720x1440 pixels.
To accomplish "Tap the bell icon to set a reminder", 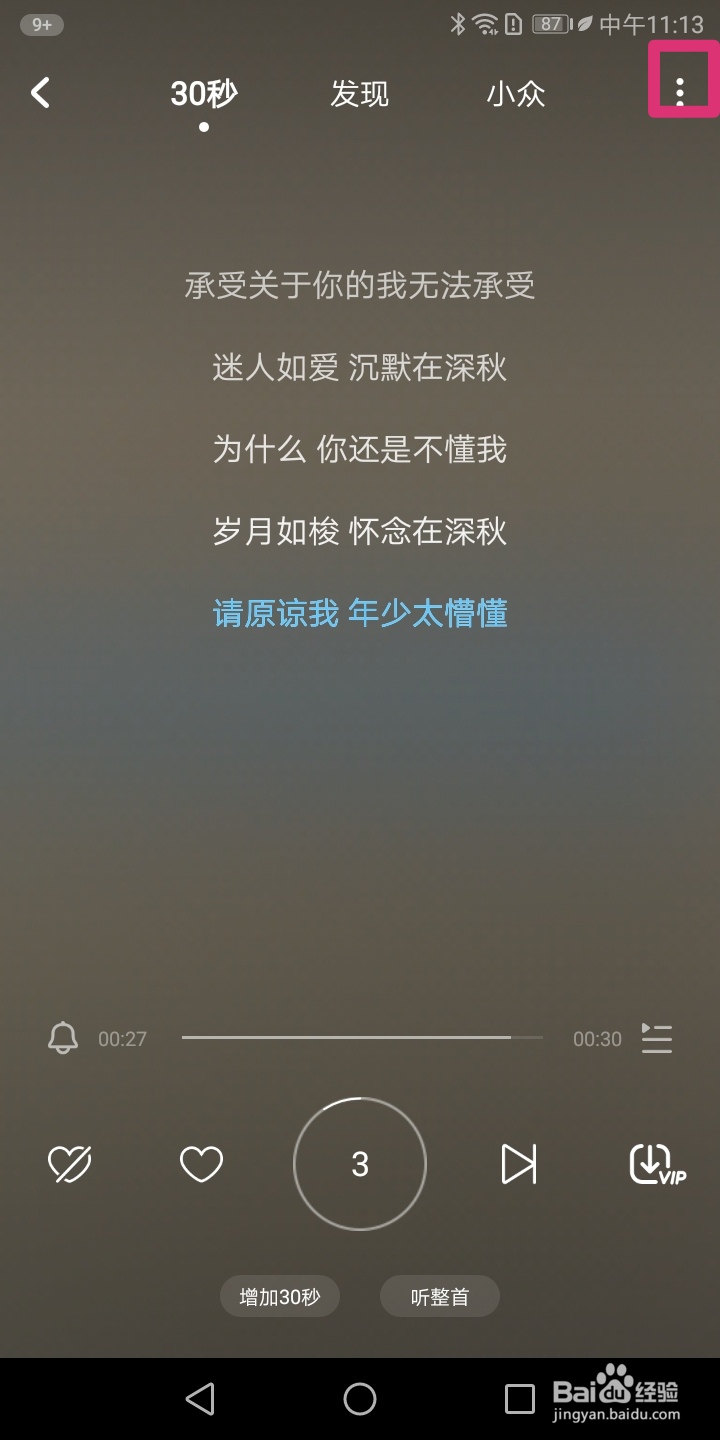I will point(62,1038).
